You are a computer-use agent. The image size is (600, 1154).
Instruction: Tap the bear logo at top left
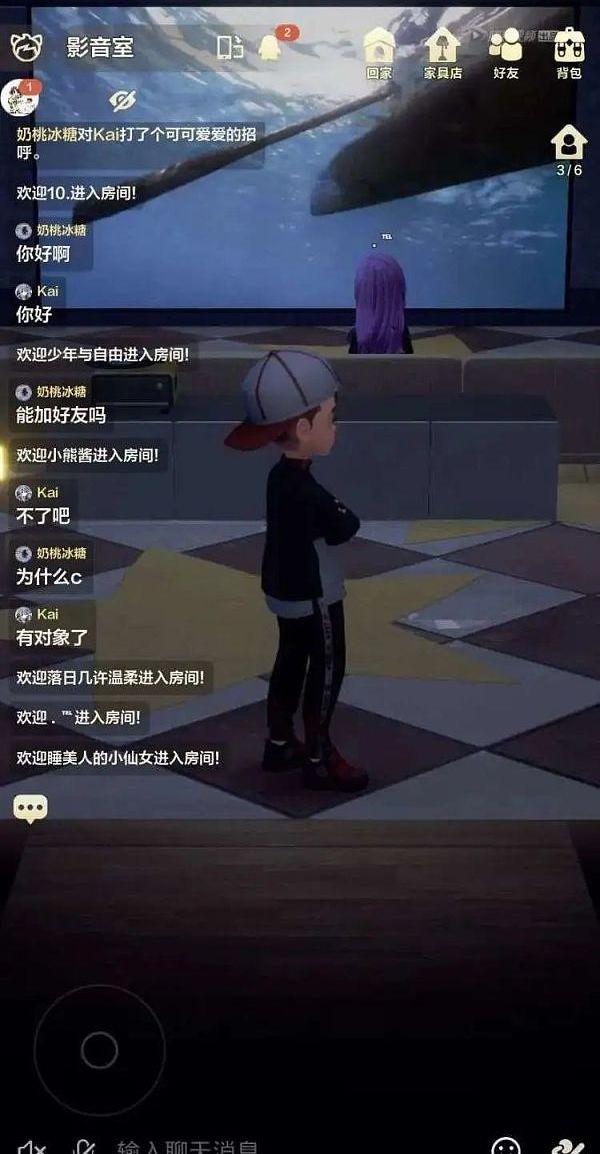(26, 46)
